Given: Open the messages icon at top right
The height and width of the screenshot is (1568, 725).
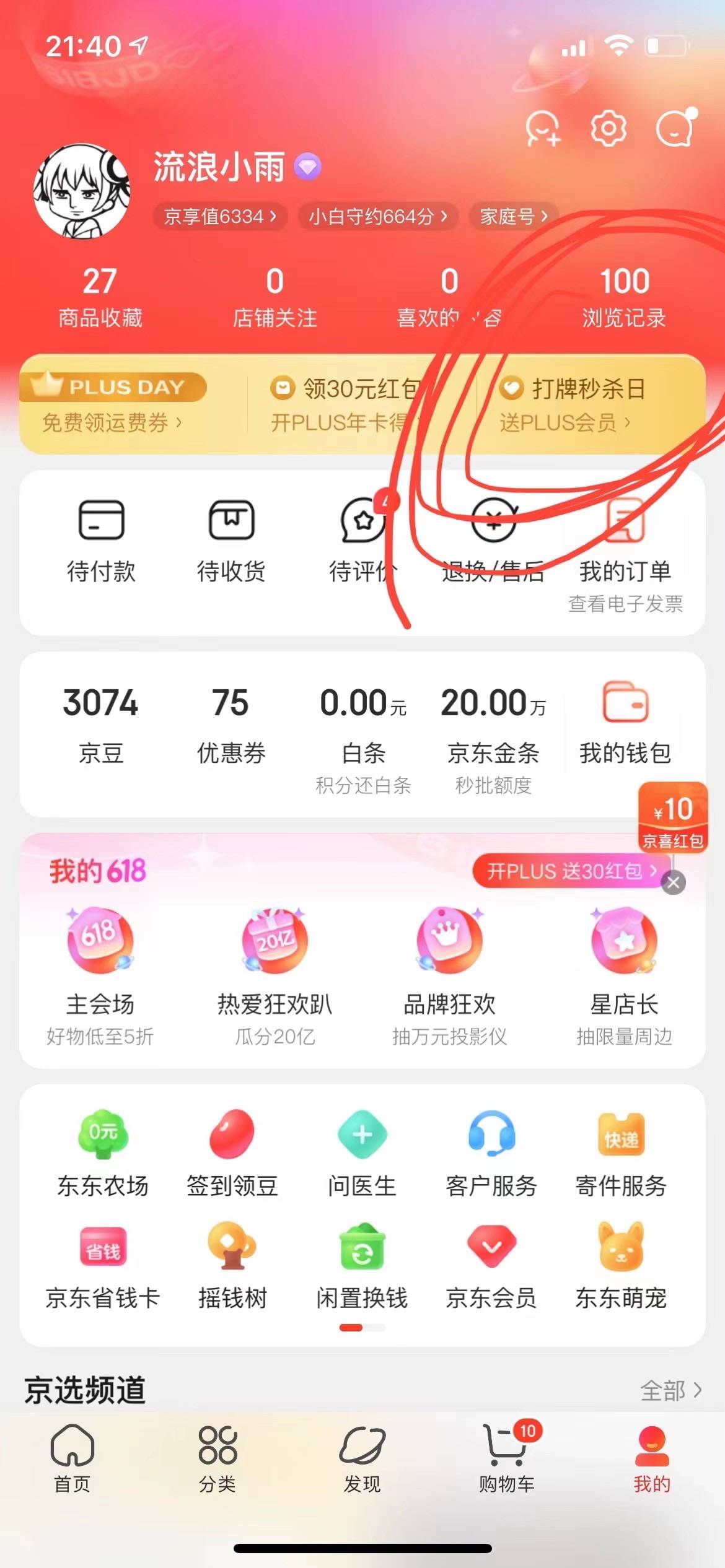Looking at the screenshot, I should 674,128.
